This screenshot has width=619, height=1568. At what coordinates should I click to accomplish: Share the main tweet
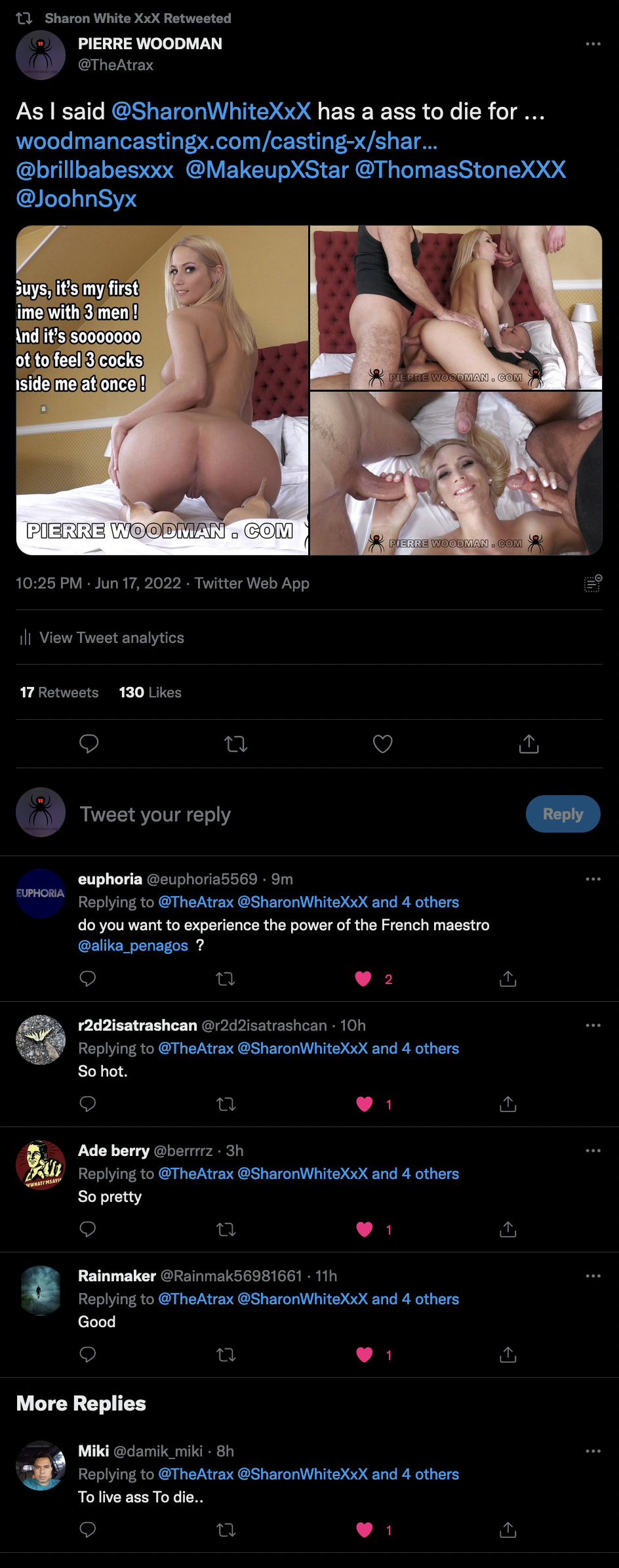pyautogui.click(x=529, y=744)
